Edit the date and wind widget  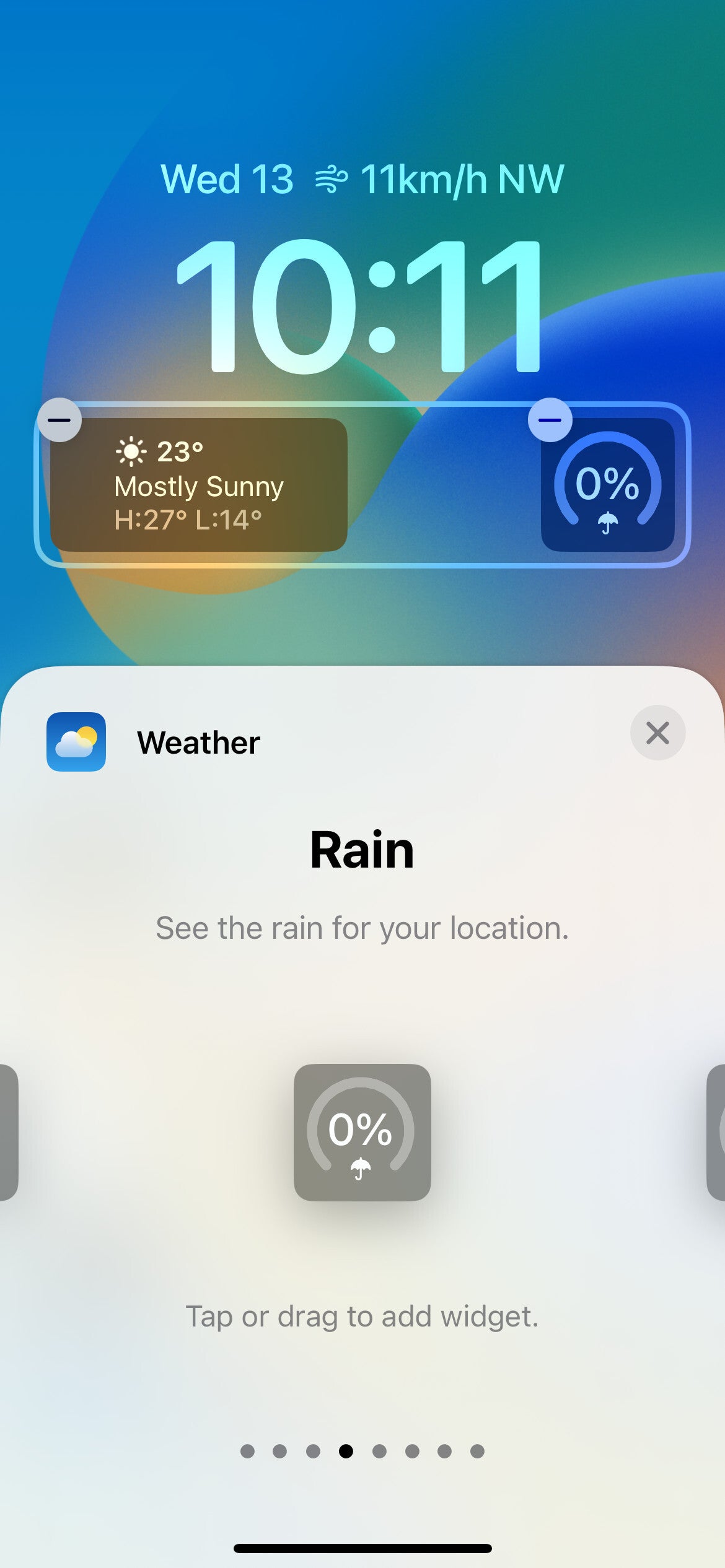point(362,180)
